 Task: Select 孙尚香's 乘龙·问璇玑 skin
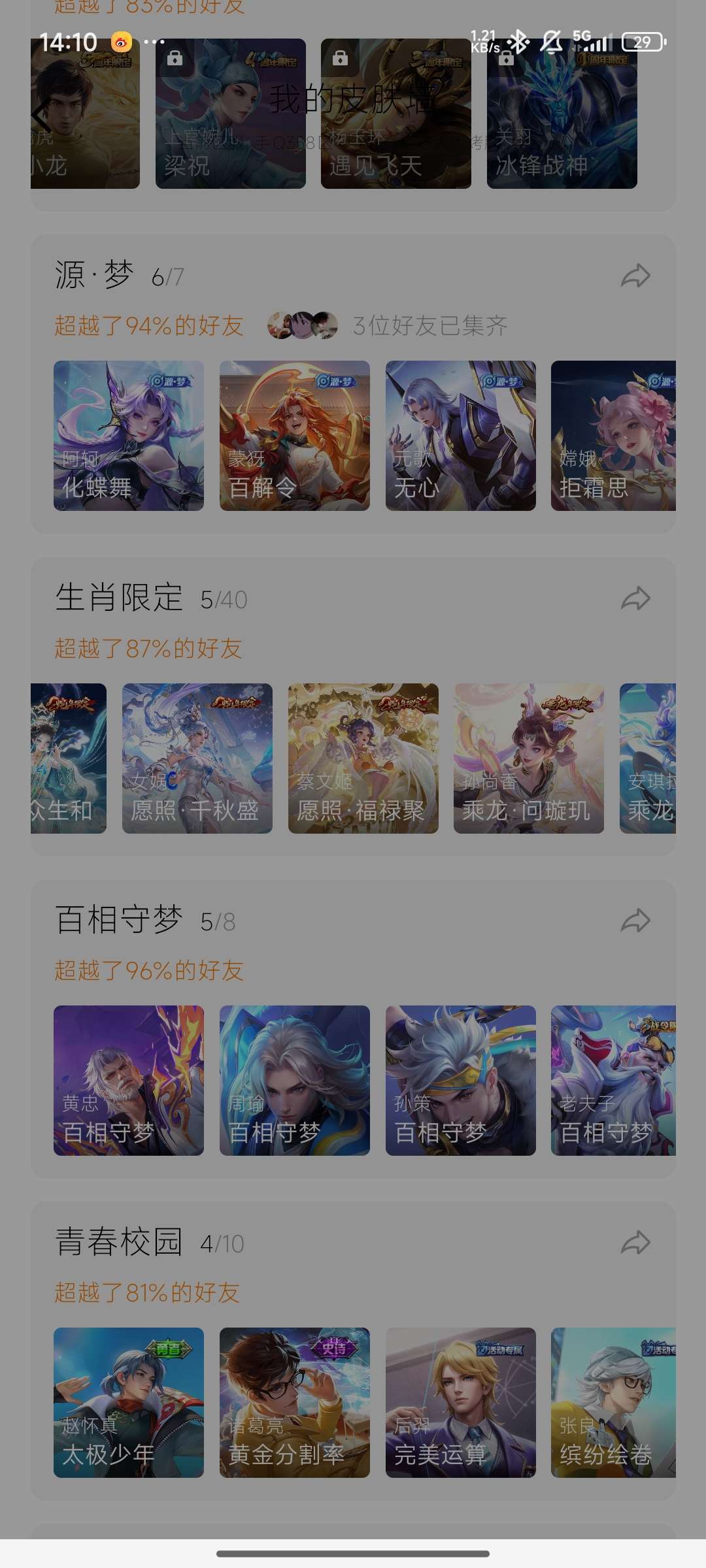528,758
